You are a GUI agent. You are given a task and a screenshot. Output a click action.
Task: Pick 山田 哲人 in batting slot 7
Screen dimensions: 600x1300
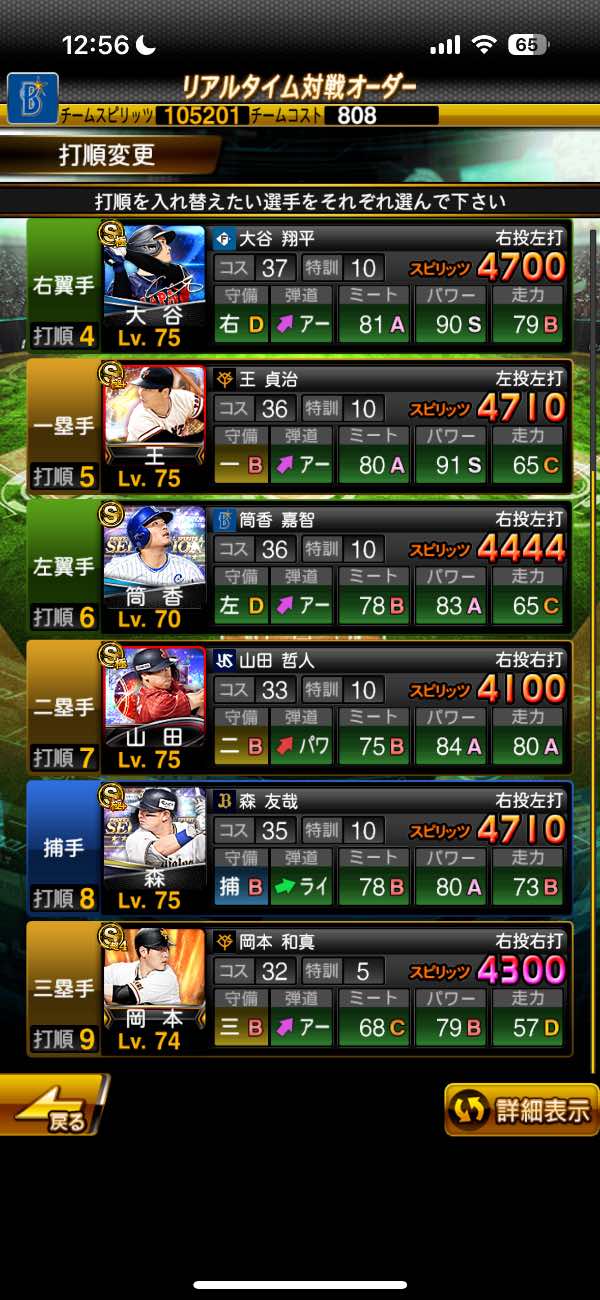[300, 707]
